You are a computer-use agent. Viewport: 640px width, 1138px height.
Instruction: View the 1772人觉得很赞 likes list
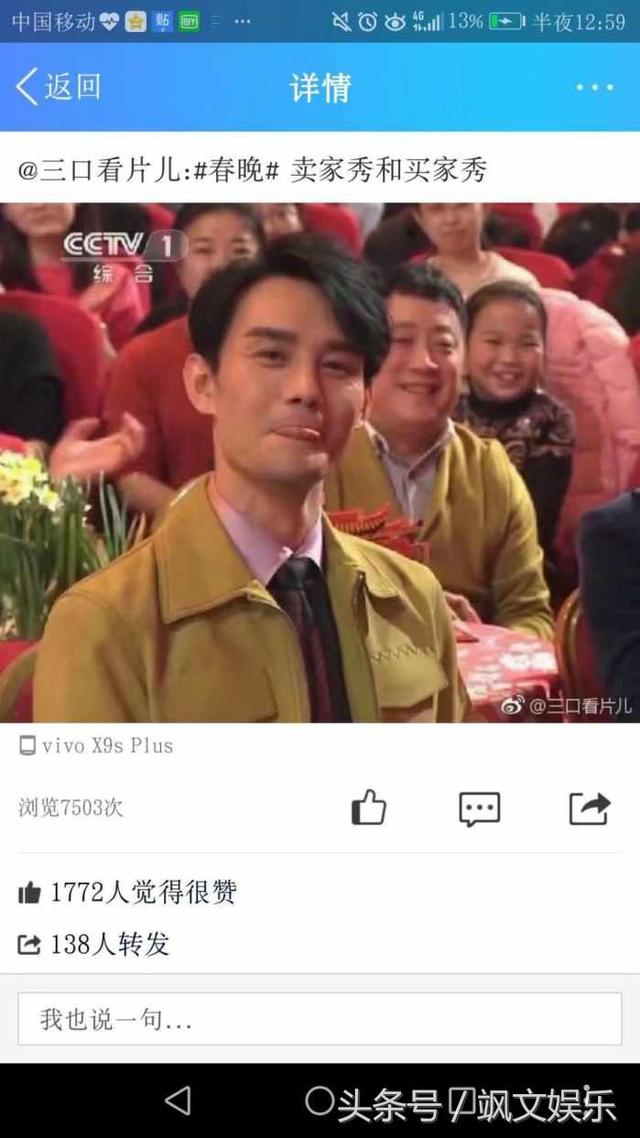click(128, 892)
